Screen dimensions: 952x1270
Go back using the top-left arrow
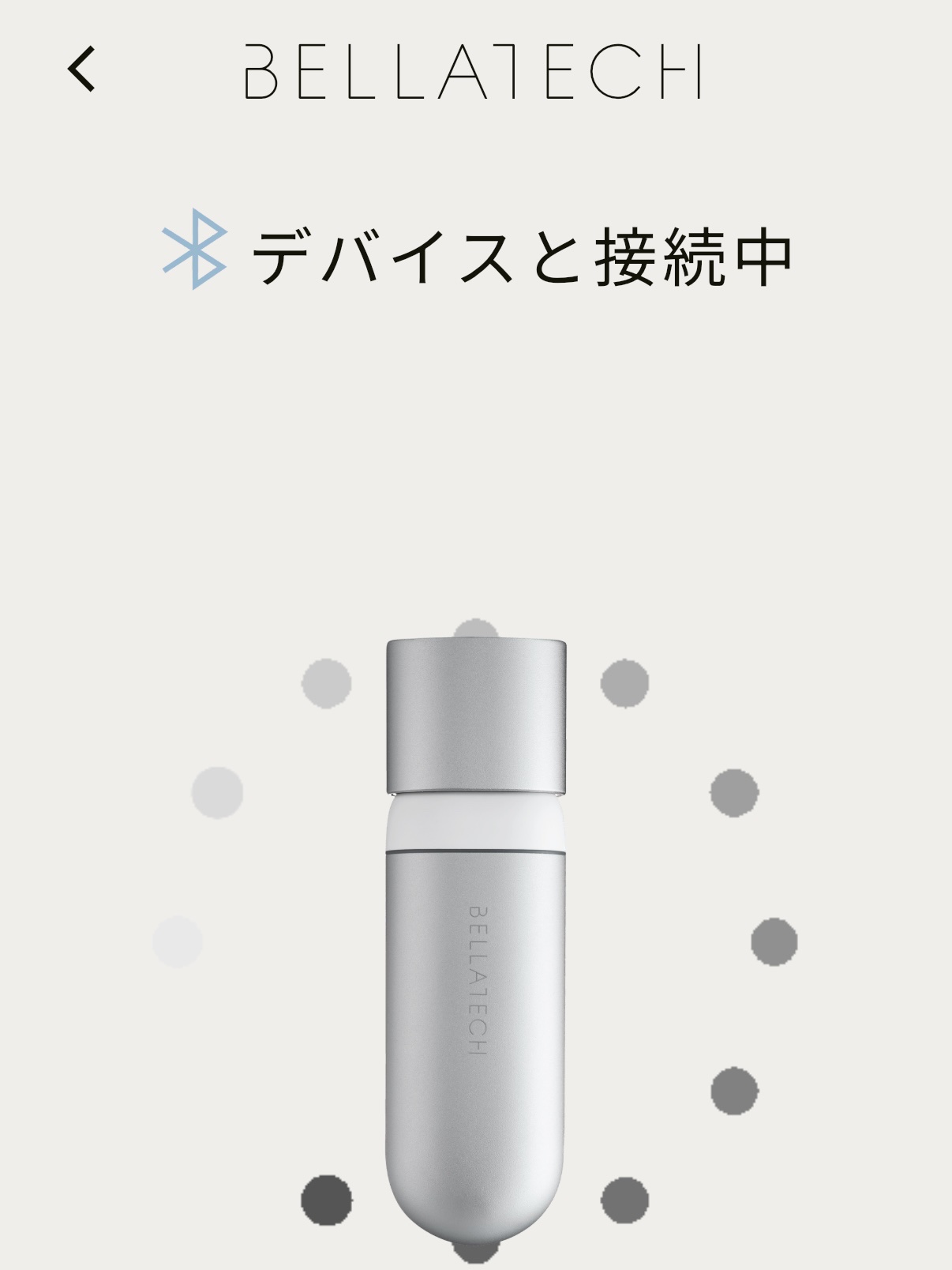tap(81, 70)
